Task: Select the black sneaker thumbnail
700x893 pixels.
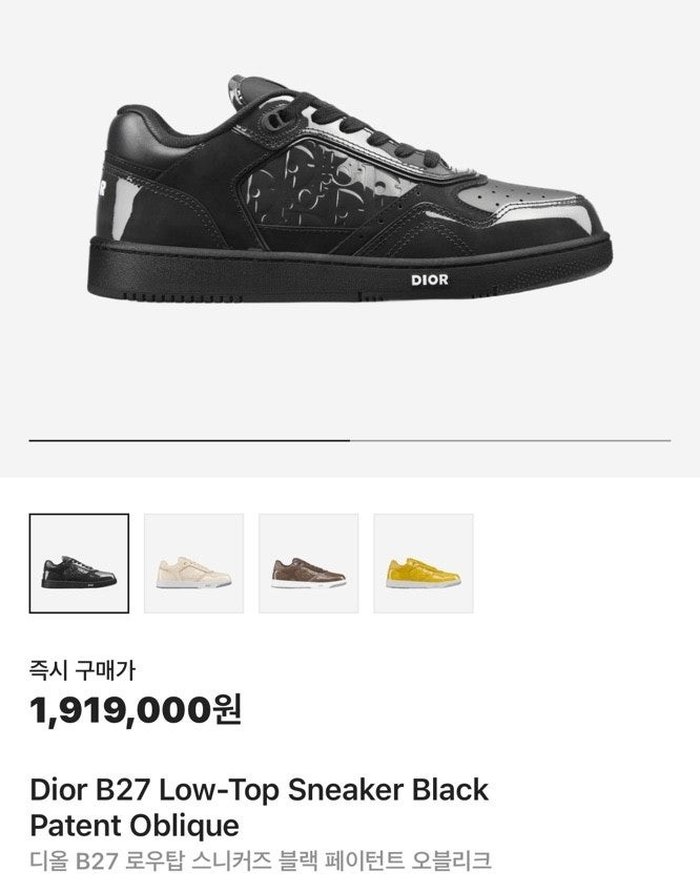Action: 79,563
